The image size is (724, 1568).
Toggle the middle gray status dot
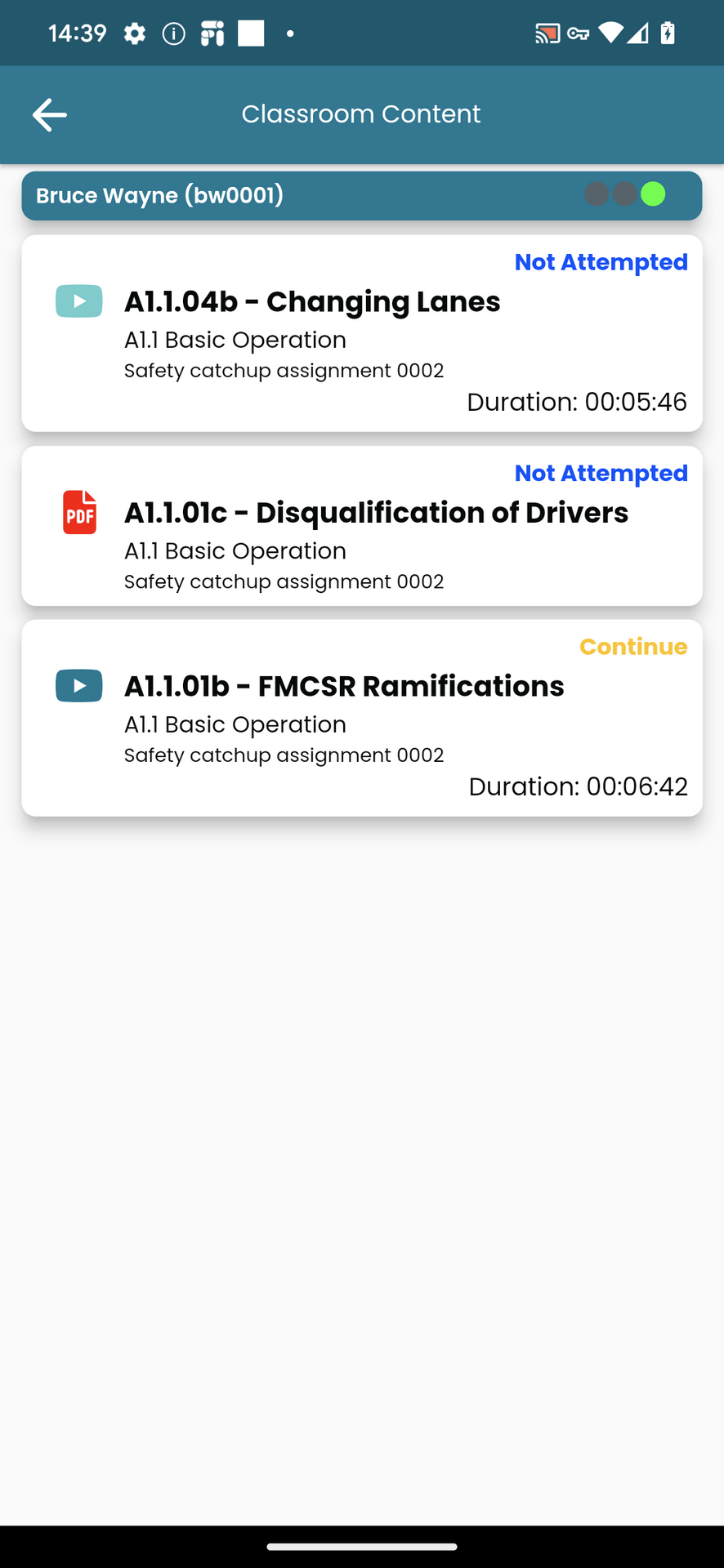(x=624, y=194)
